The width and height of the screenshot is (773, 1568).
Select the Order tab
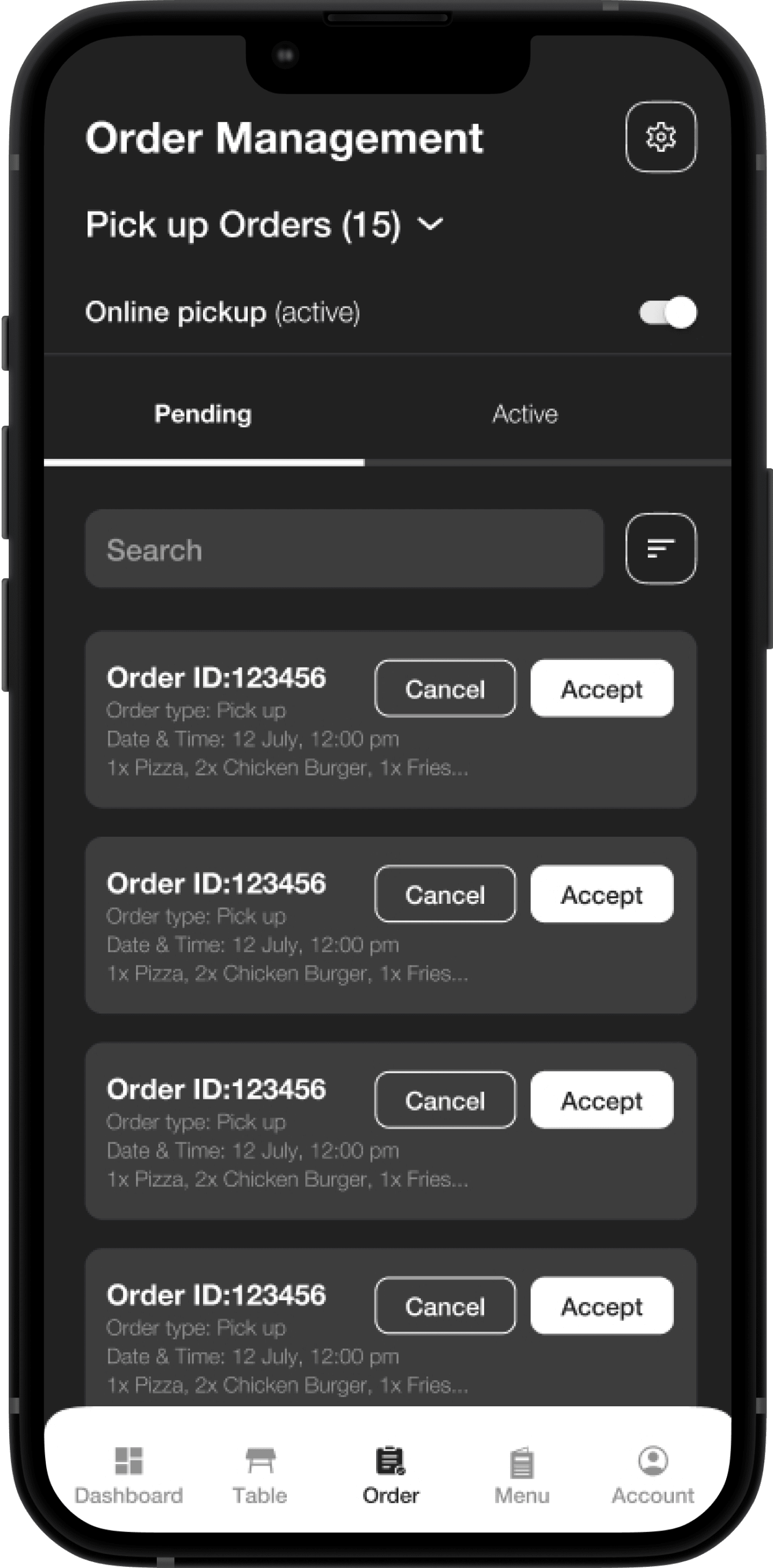coord(391,1475)
